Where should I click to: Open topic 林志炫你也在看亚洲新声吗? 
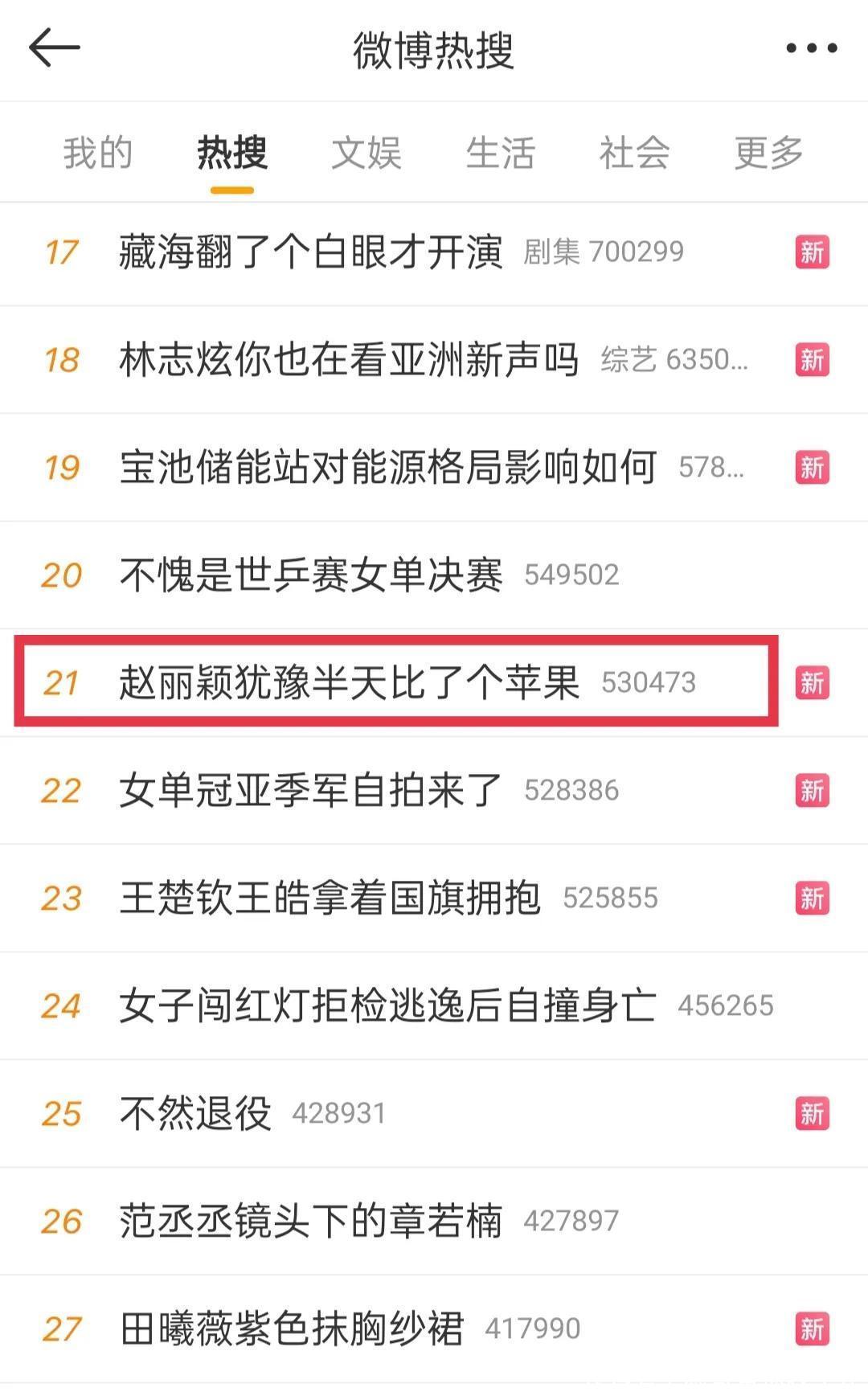point(349,360)
